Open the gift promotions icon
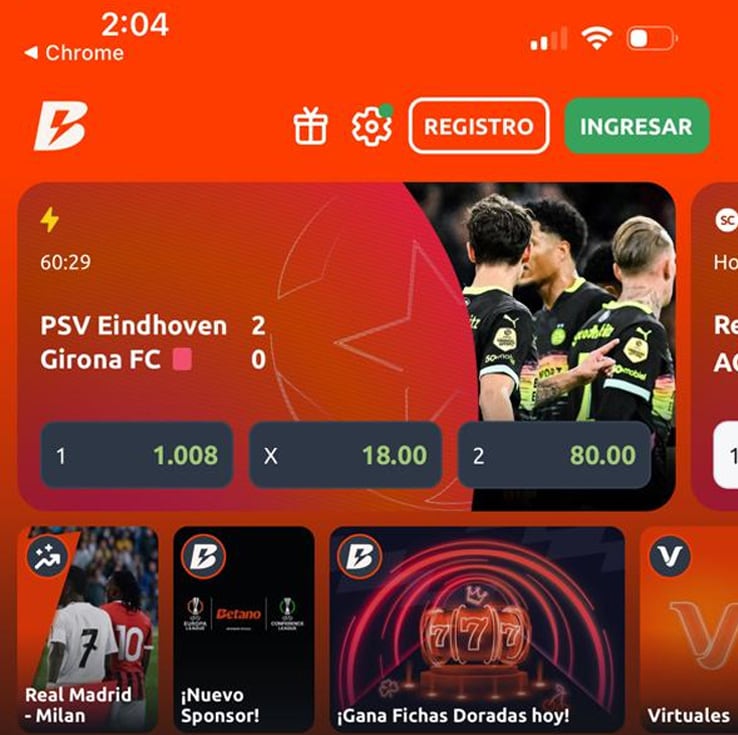This screenshot has height=735, width=738. pos(310,127)
